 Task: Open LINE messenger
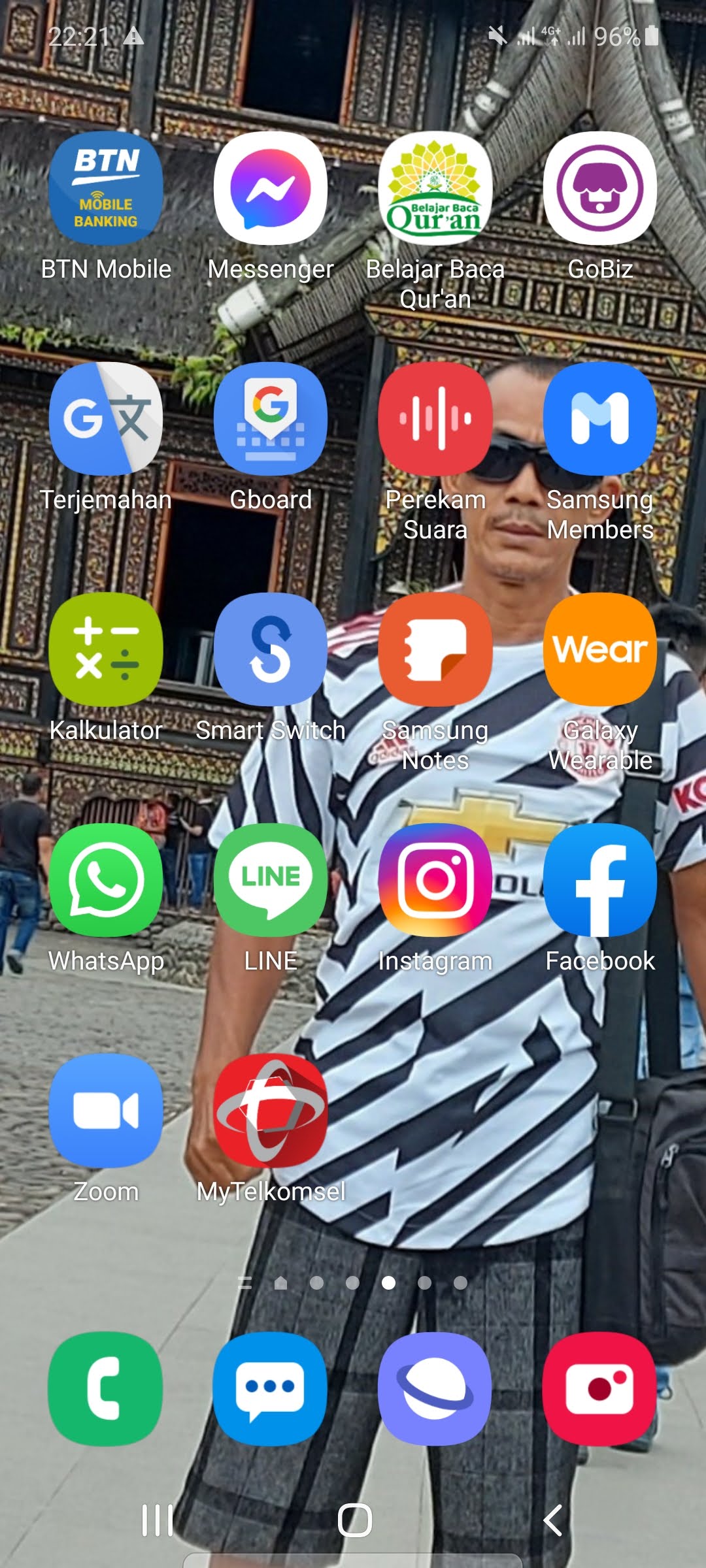(x=271, y=880)
